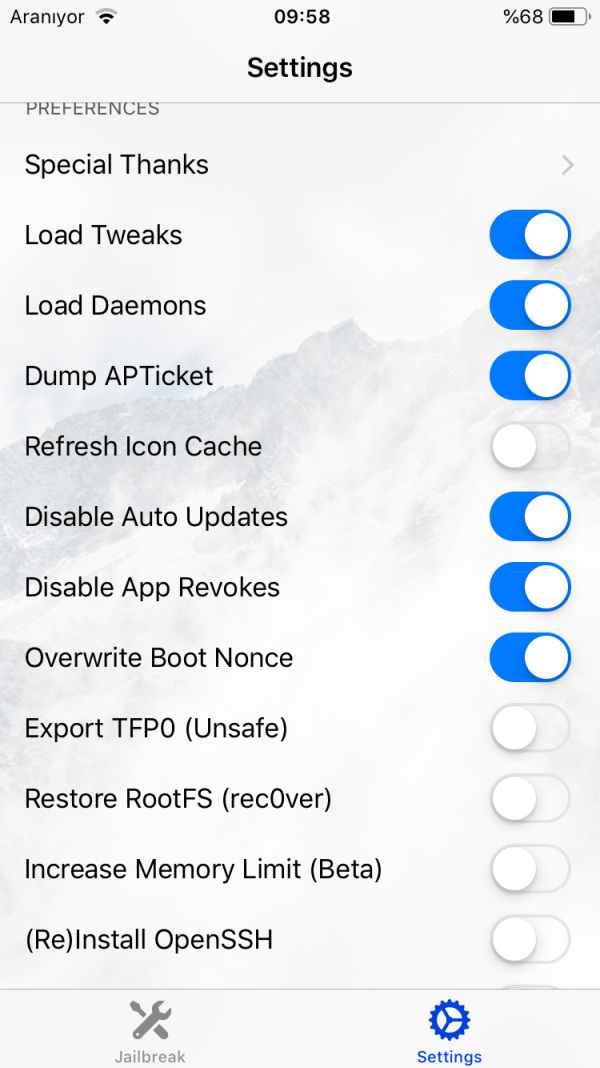The height and width of the screenshot is (1068, 600).
Task: Turn off Overwrite Boot Nonce
Action: pos(529,658)
